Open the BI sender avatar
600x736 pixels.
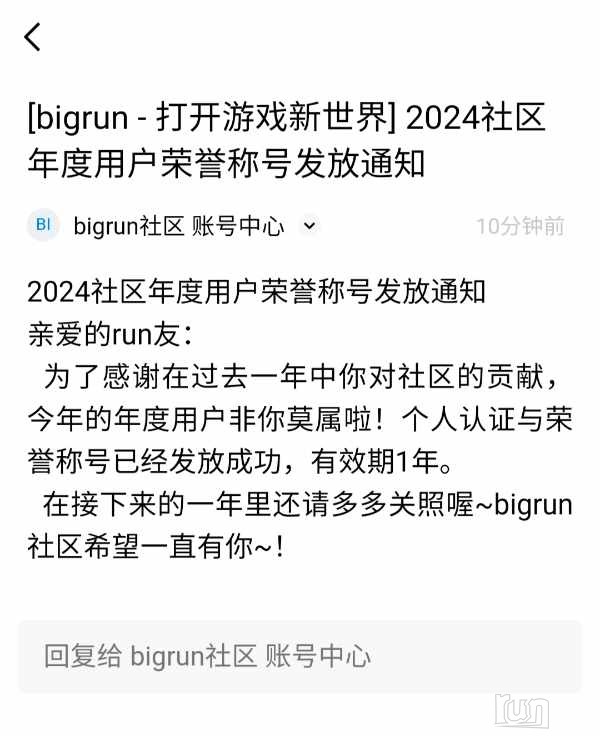[44, 225]
